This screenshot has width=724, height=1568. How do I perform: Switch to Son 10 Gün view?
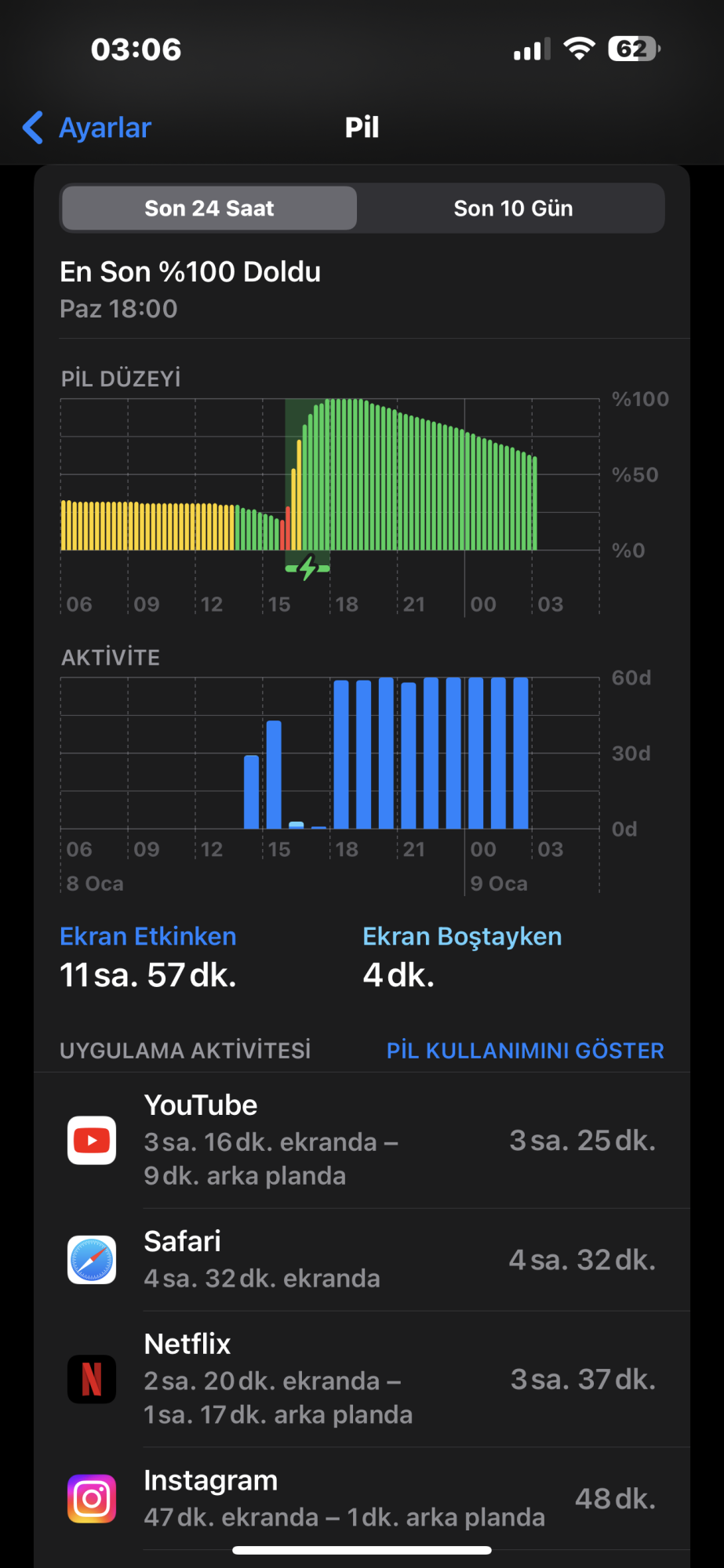point(513,209)
